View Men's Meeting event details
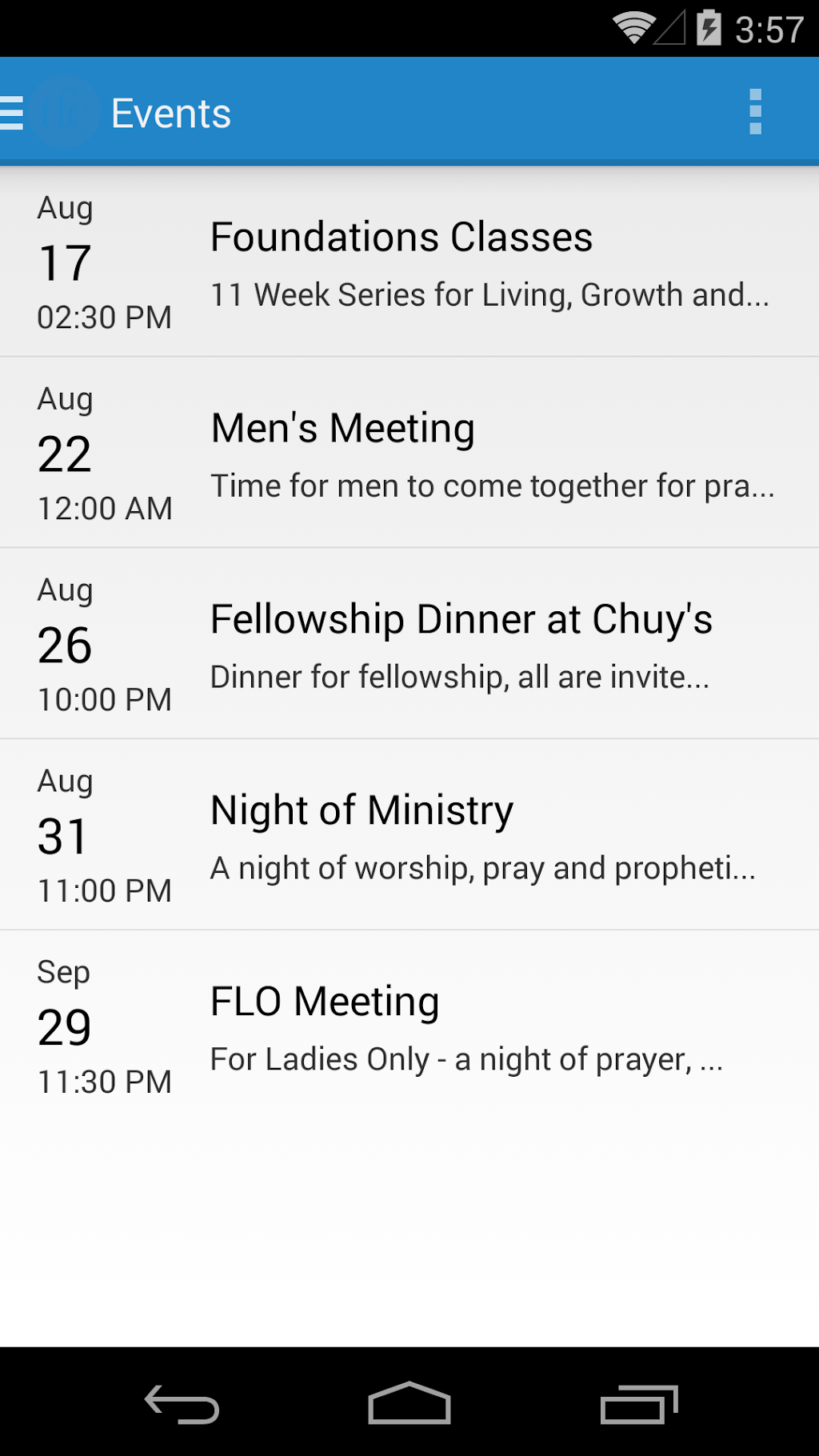The width and height of the screenshot is (819, 1456). click(409, 453)
